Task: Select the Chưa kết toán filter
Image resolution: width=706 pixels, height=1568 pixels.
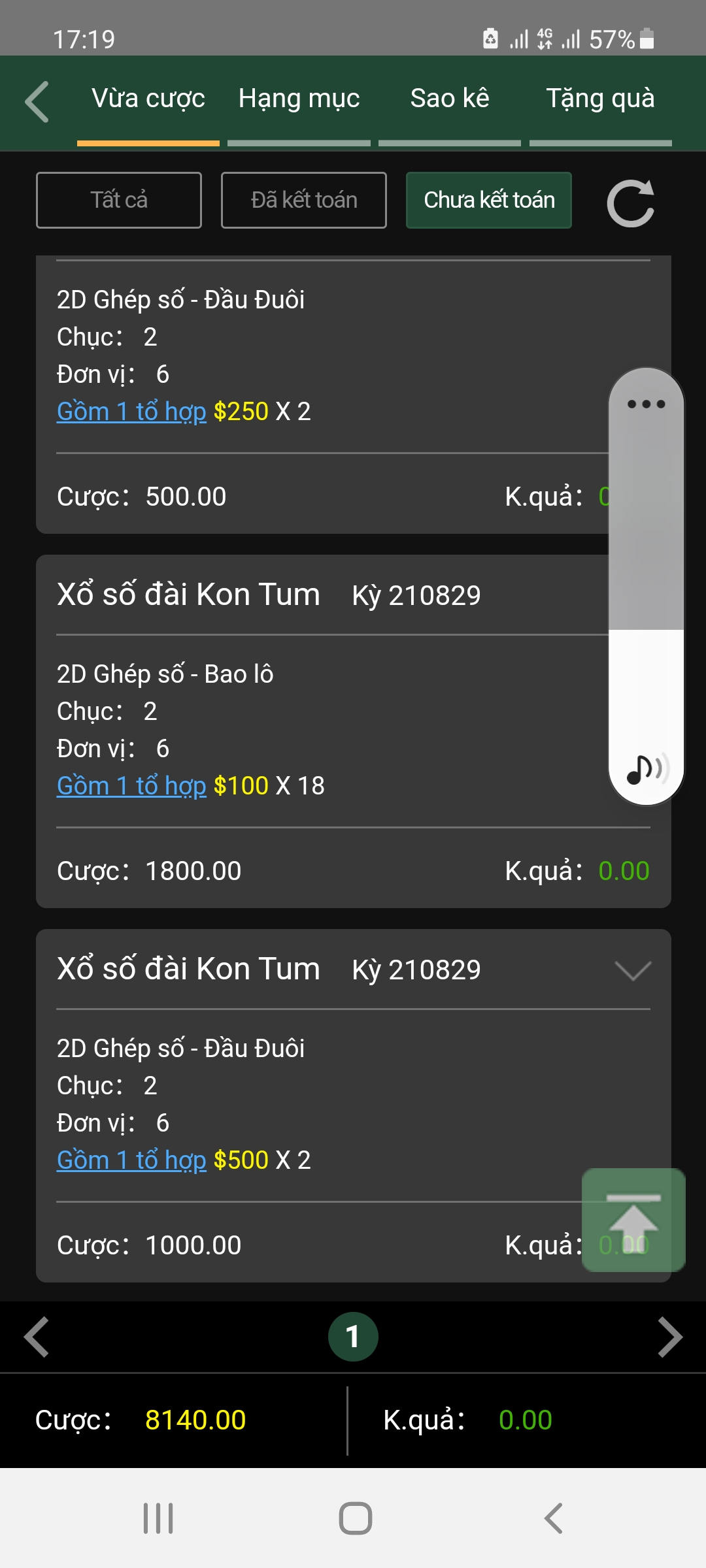Action: (x=489, y=200)
